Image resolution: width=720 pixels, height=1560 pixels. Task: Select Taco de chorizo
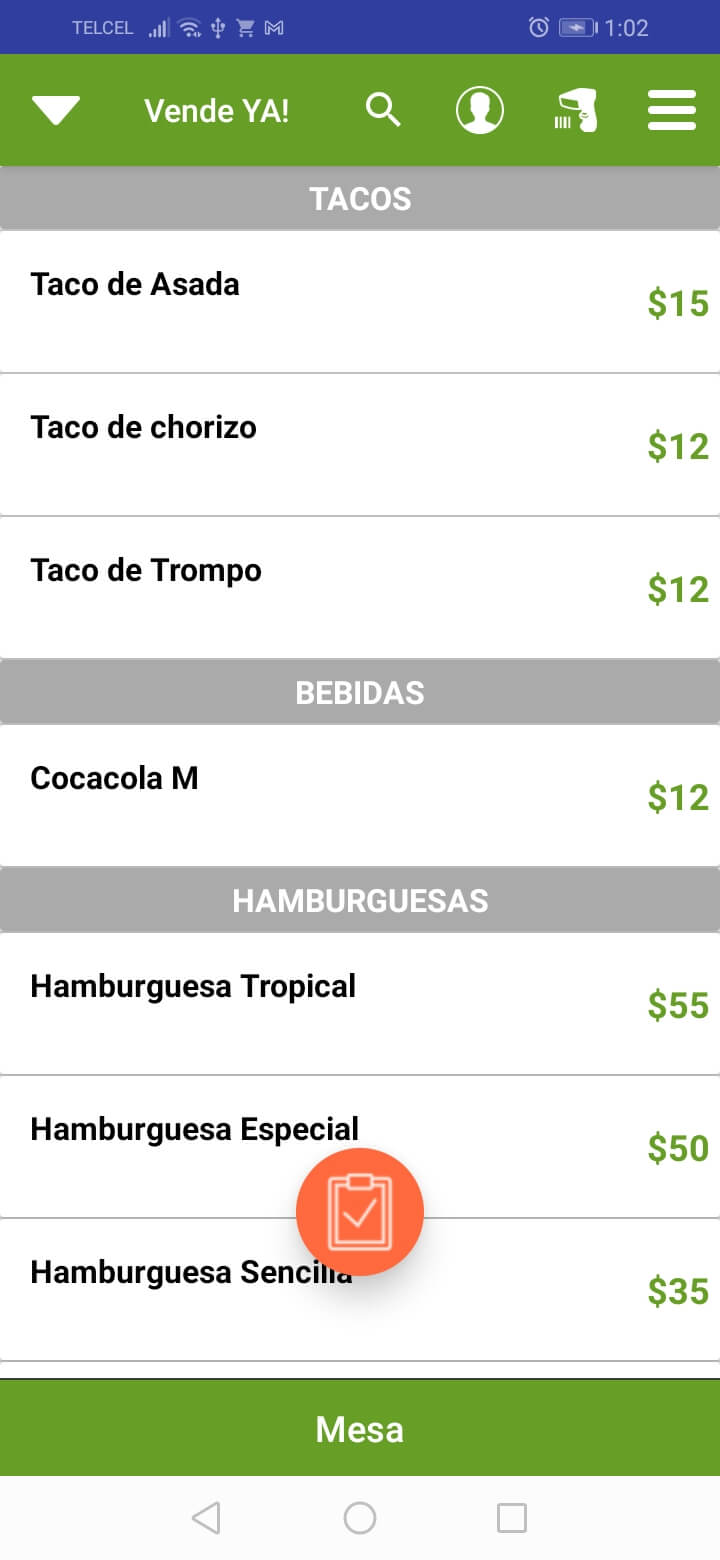(360, 445)
